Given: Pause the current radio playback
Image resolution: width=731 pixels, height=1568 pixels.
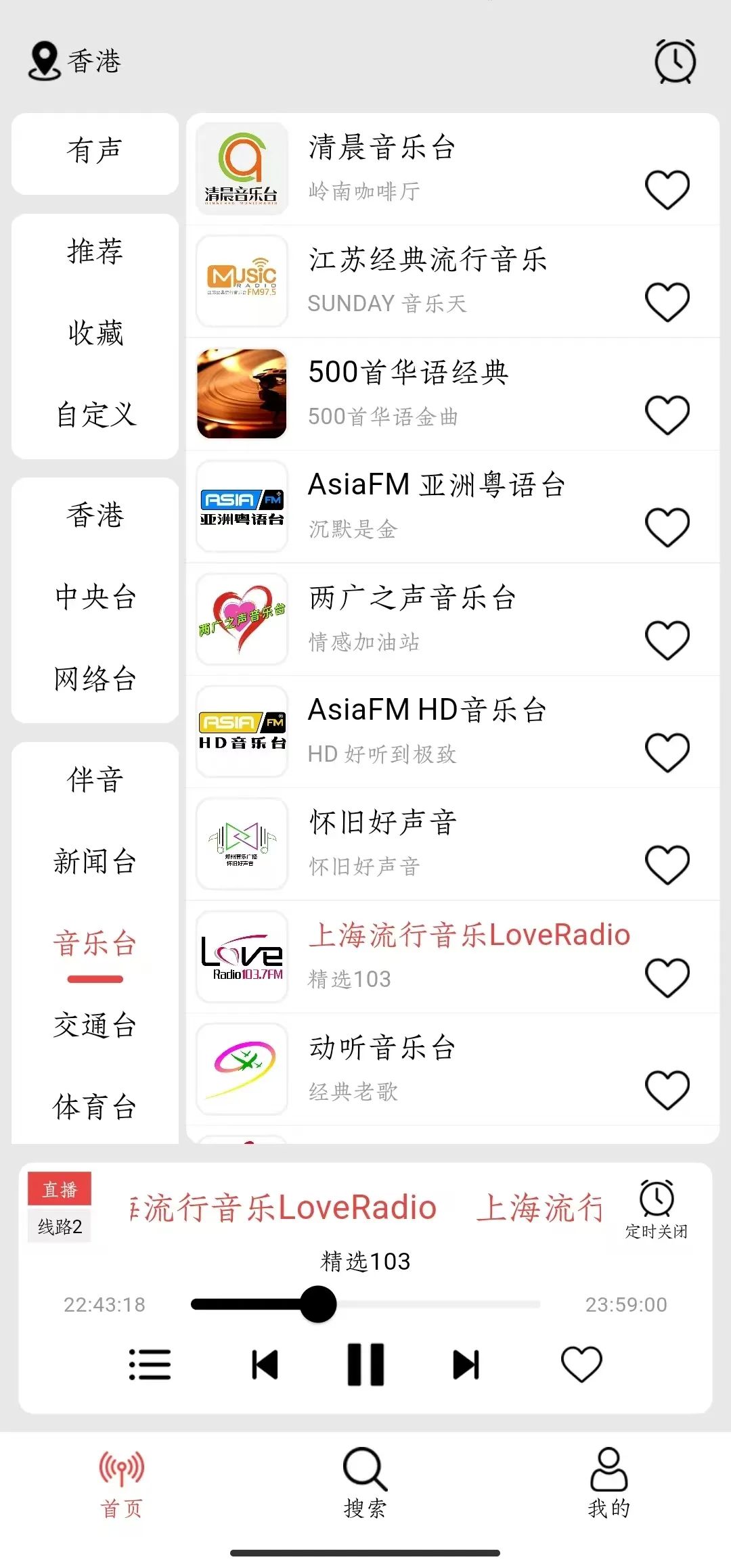Looking at the screenshot, I should tap(365, 1364).
